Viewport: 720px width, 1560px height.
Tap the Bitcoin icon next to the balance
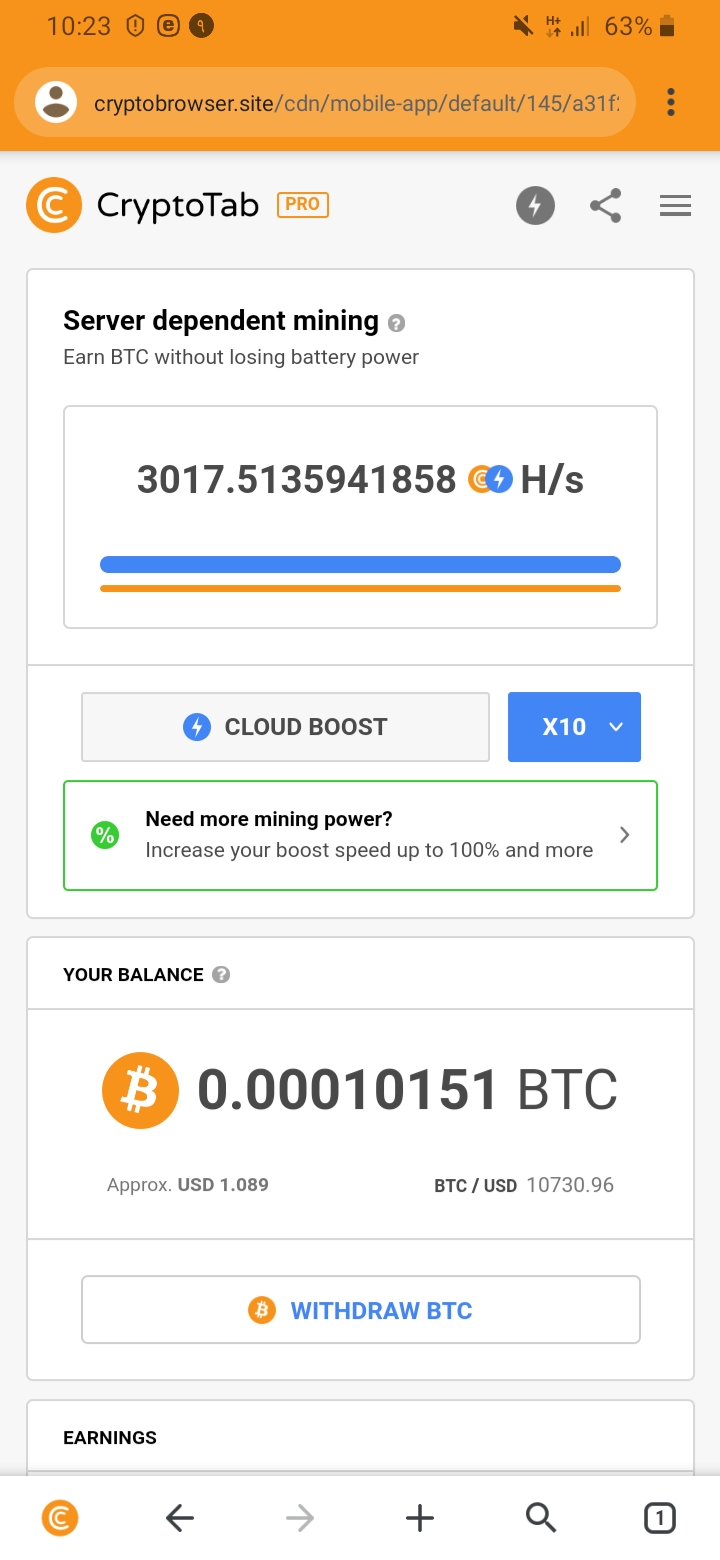coord(140,1089)
